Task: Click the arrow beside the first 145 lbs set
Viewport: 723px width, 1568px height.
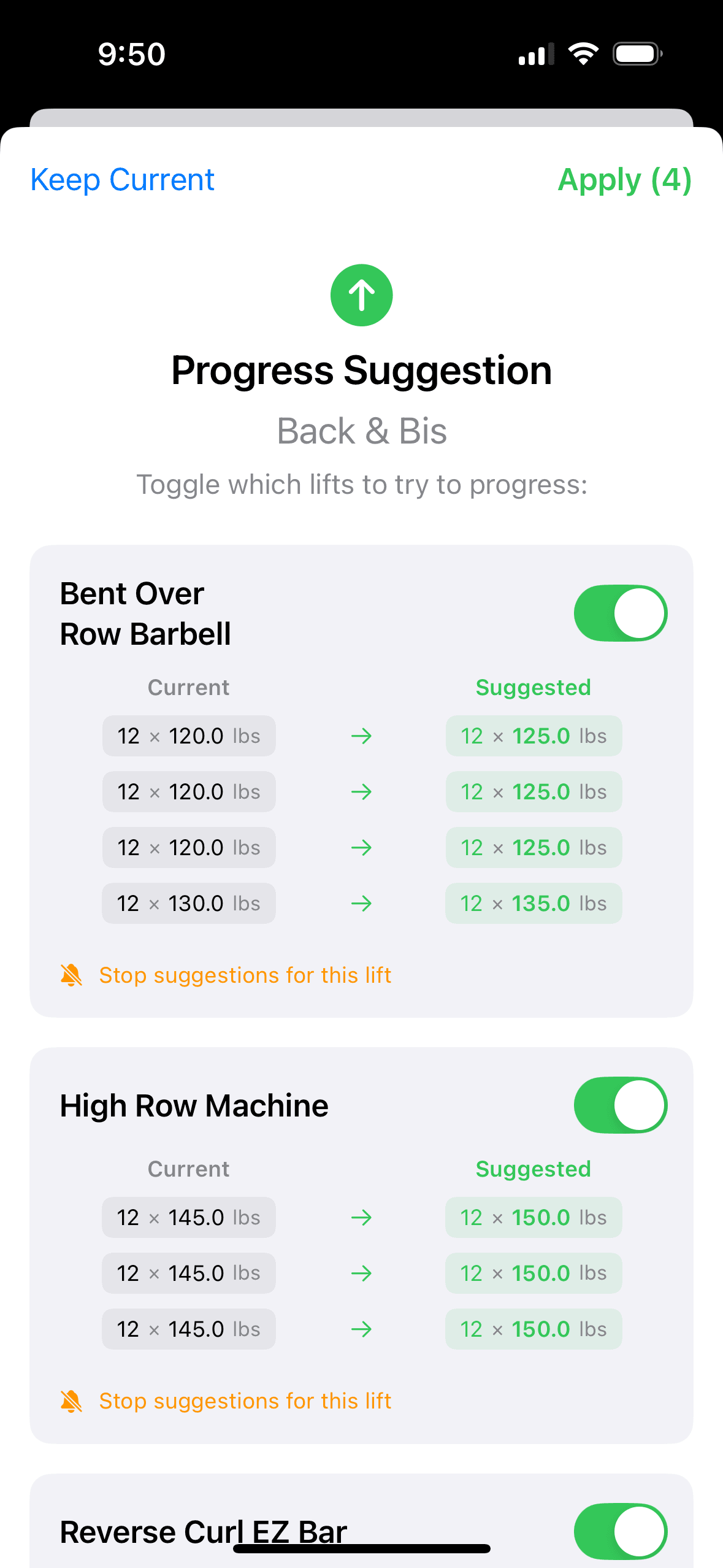Action: click(x=361, y=1217)
